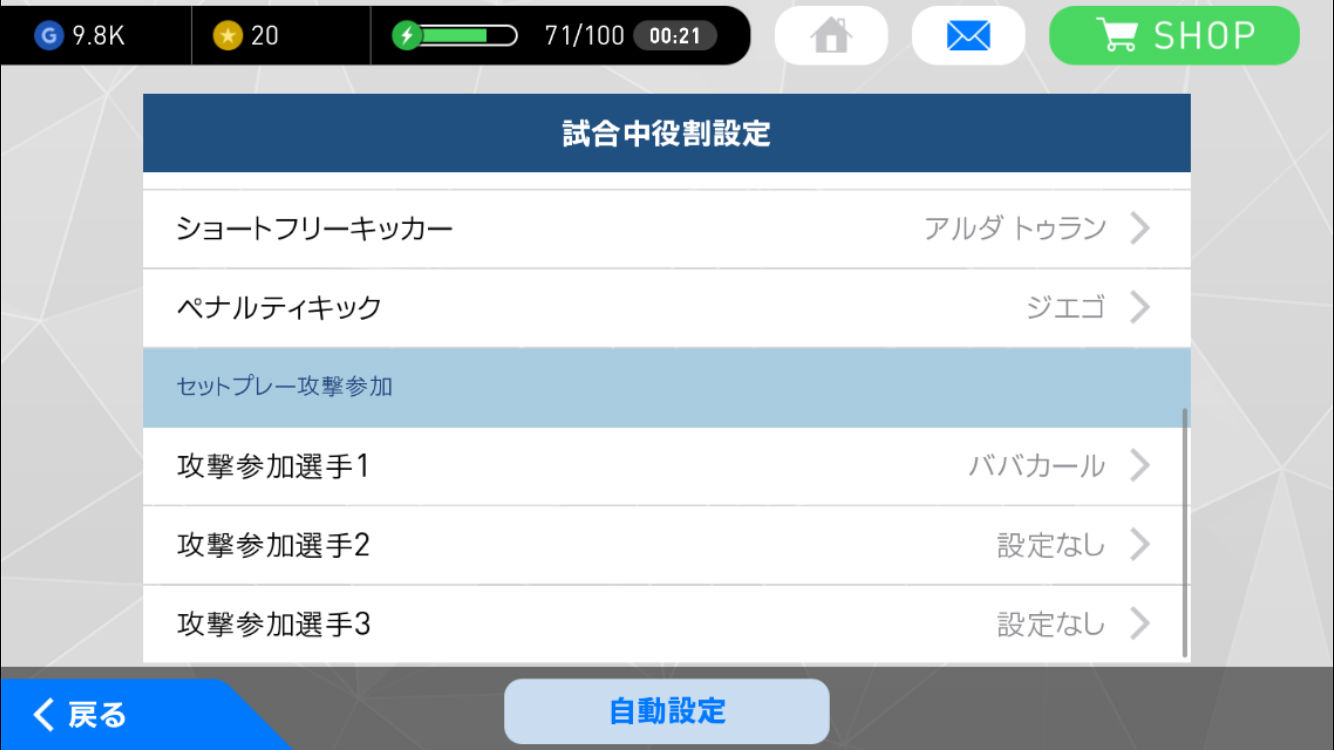
Task: Select 攻撃参加選手3 row
Action: coord(666,624)
